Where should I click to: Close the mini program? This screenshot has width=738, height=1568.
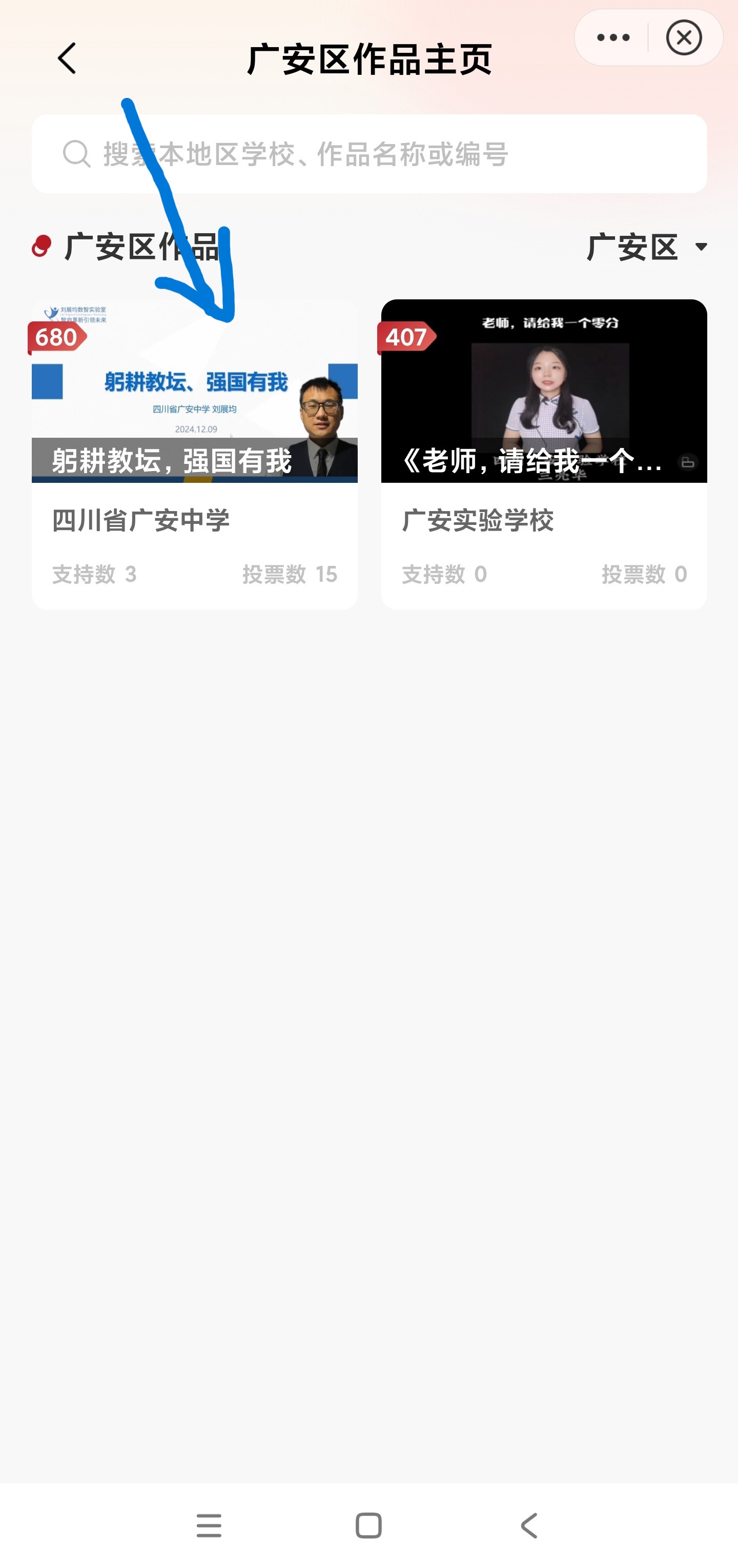point(684,38)
